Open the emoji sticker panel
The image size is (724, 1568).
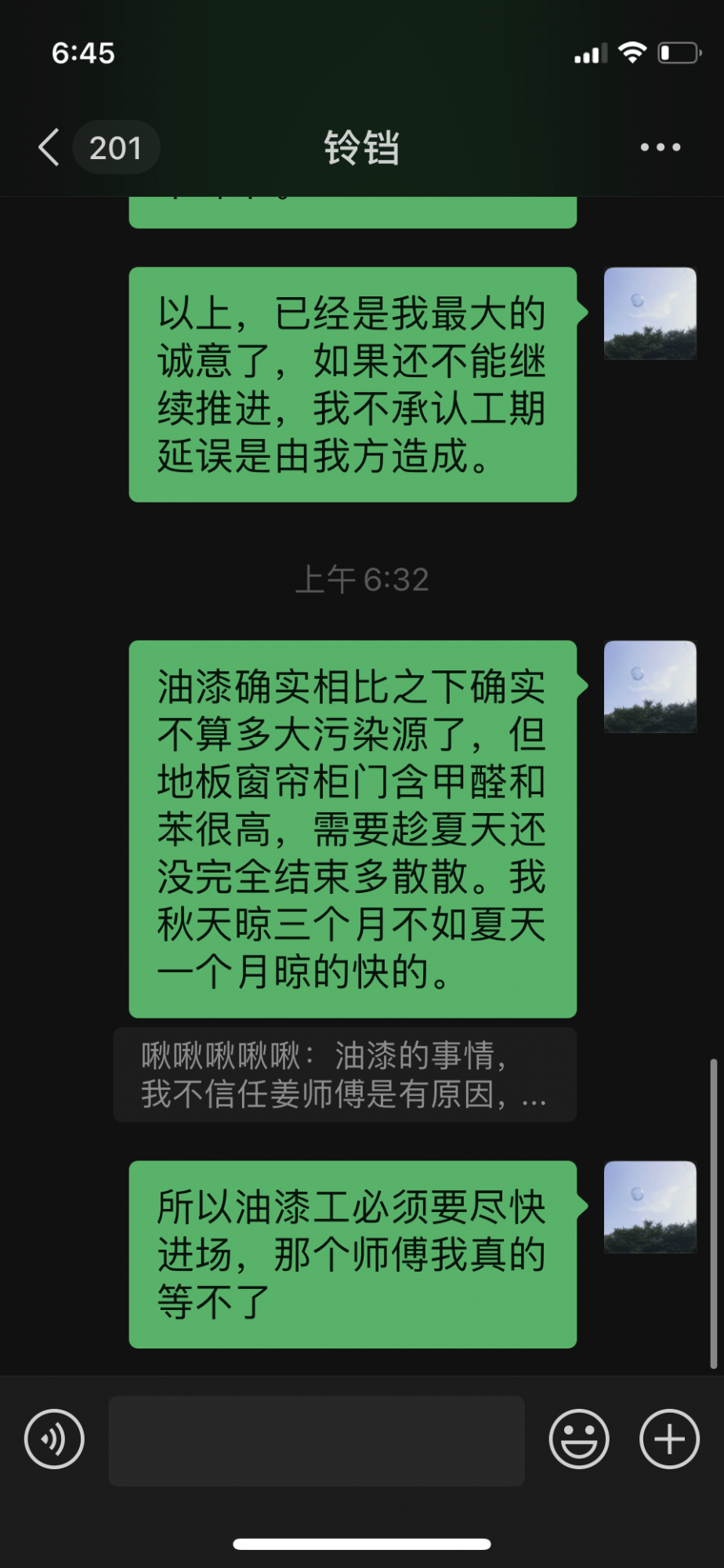click(x=579, y=1439)
